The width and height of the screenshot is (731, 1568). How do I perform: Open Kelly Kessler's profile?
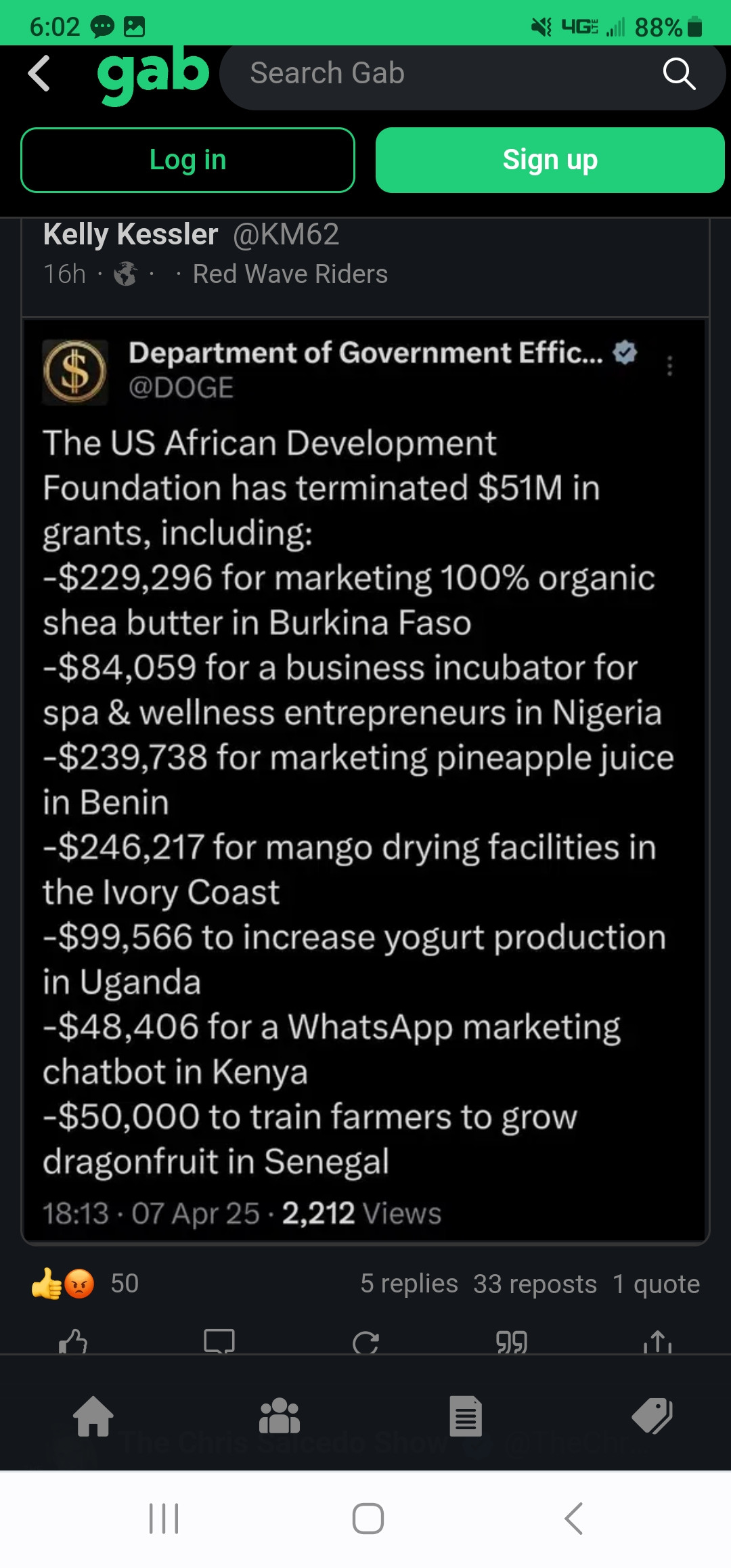click(x=131, y=235)
